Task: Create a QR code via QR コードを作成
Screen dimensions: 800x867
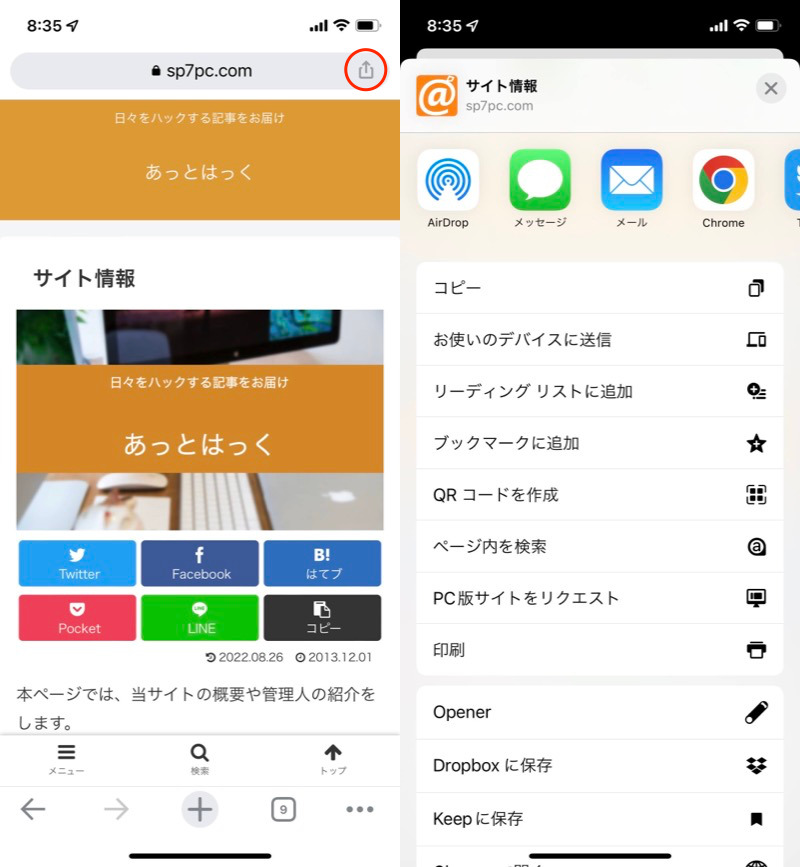Action: coord(600,495)
